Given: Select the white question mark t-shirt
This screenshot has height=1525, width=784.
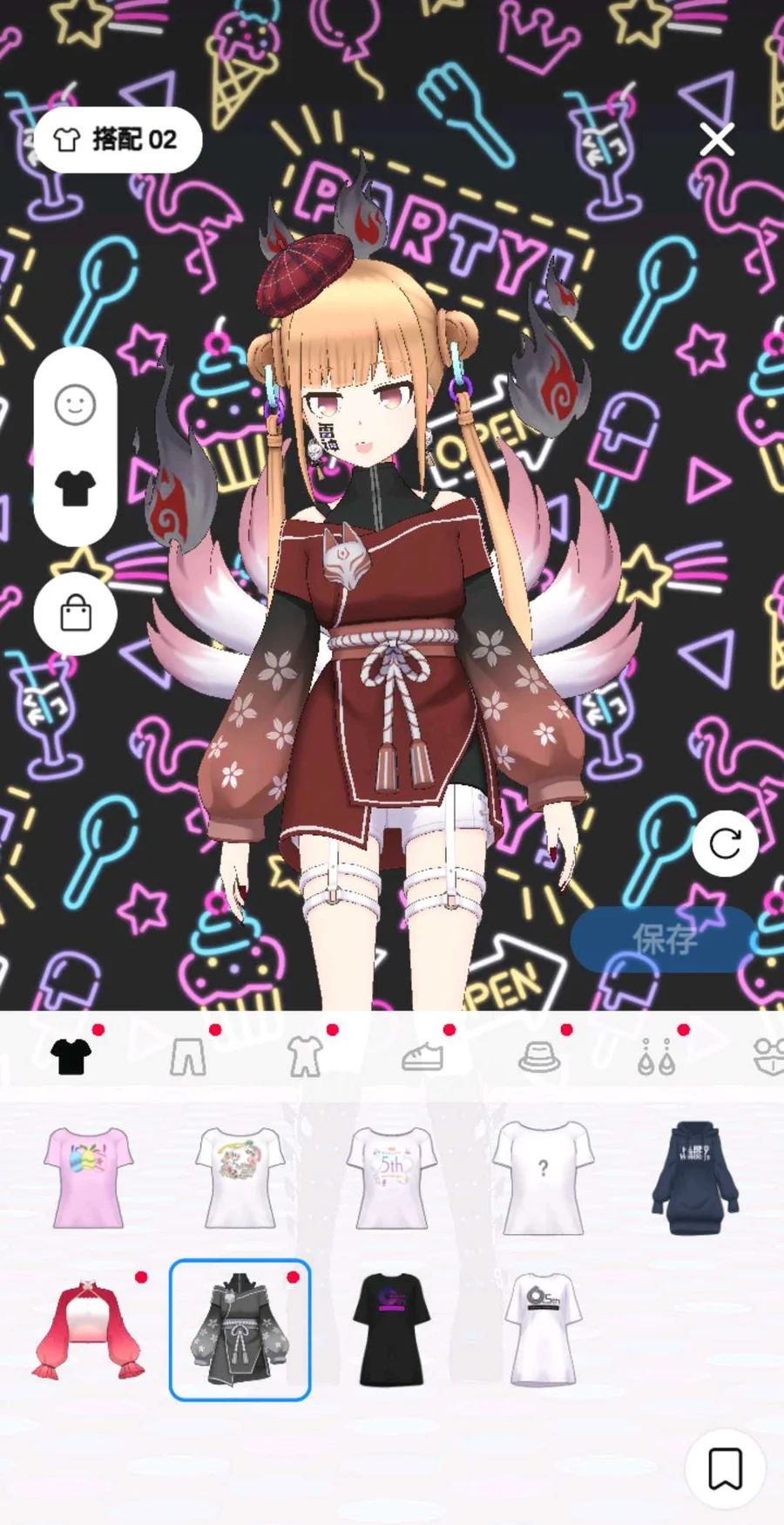Looking at the screenshot, I should click(543, 1178).
